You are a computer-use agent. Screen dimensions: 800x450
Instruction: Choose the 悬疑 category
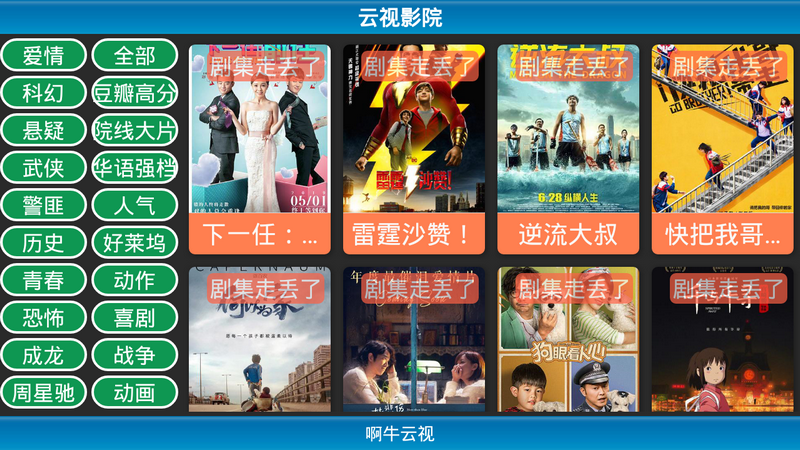(43, 130)
